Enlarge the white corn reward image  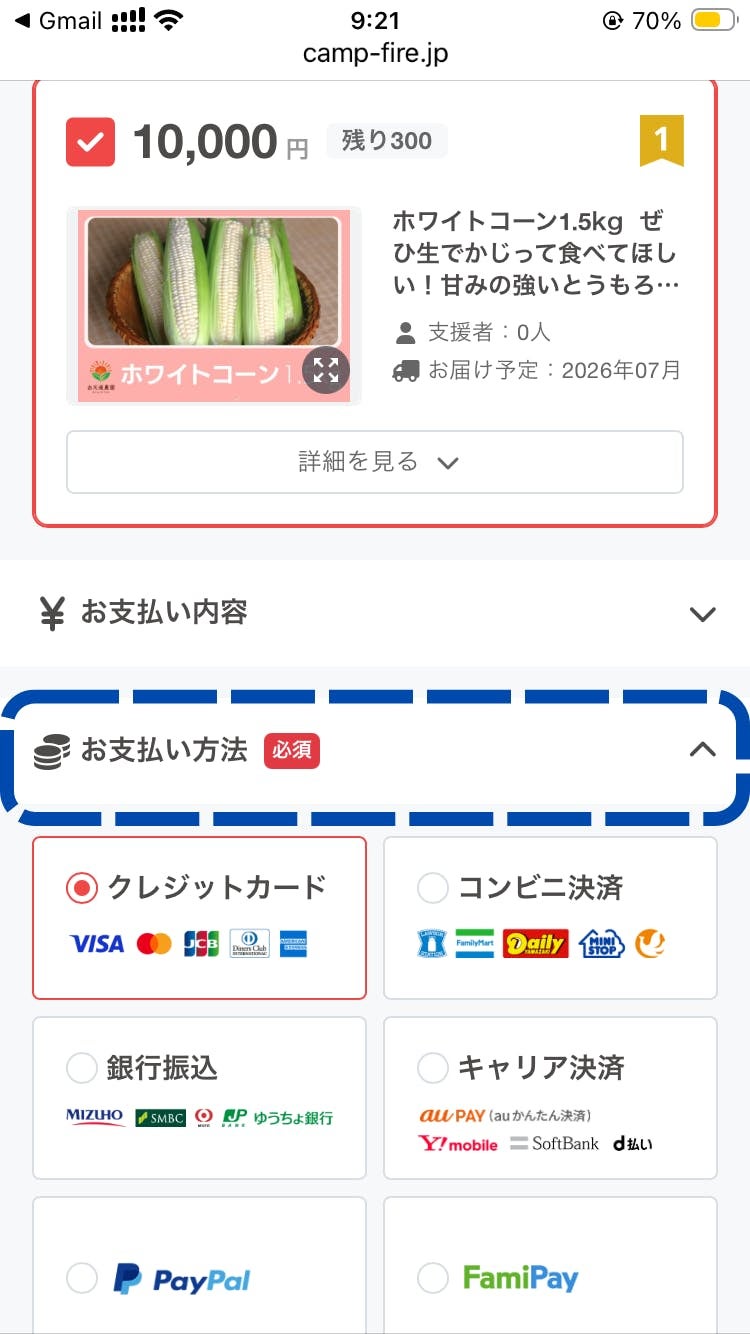tap(326, 371)
